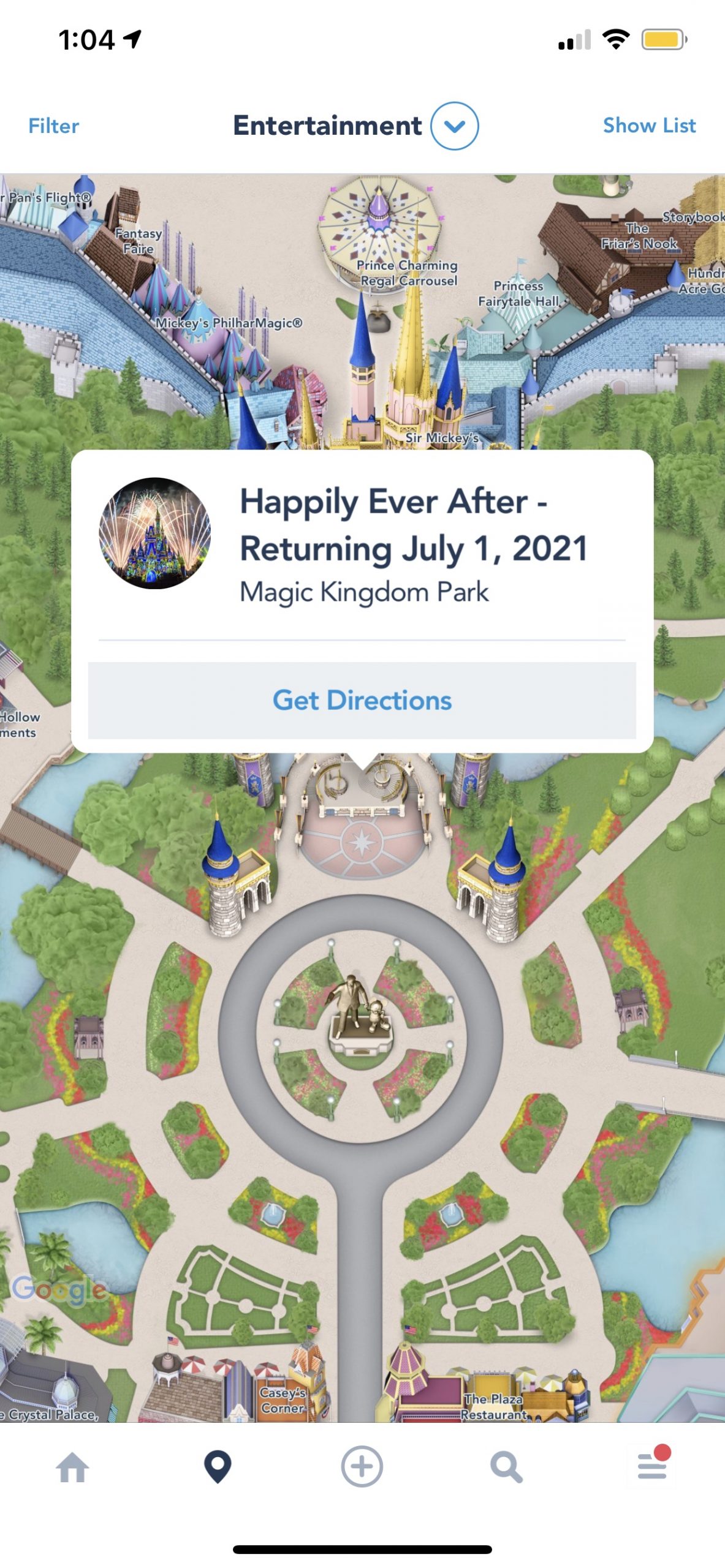Go to the Home tab

pos(72,1467)
